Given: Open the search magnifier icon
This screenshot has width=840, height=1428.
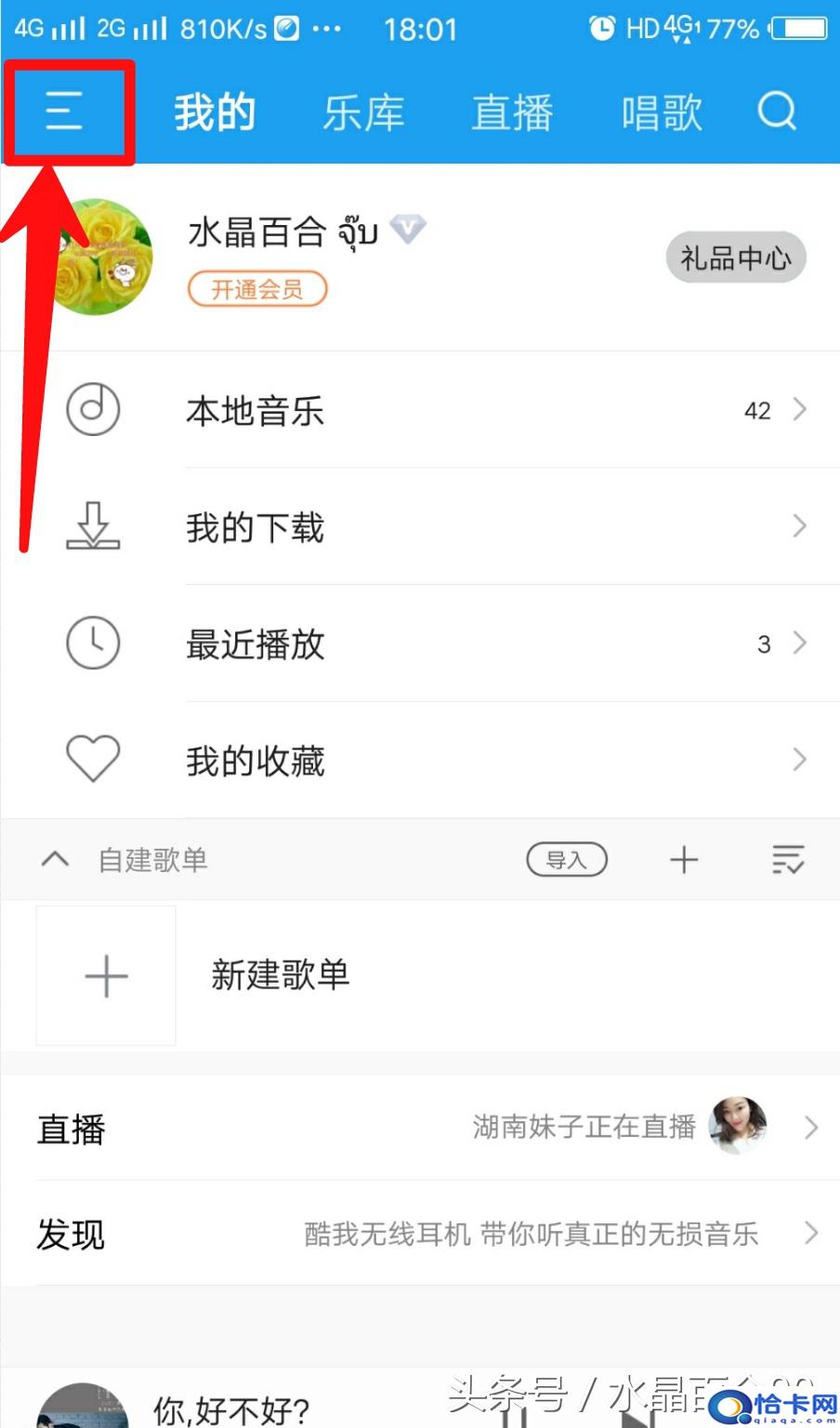Looking at the screenshot, I should [x=777, y=112].
